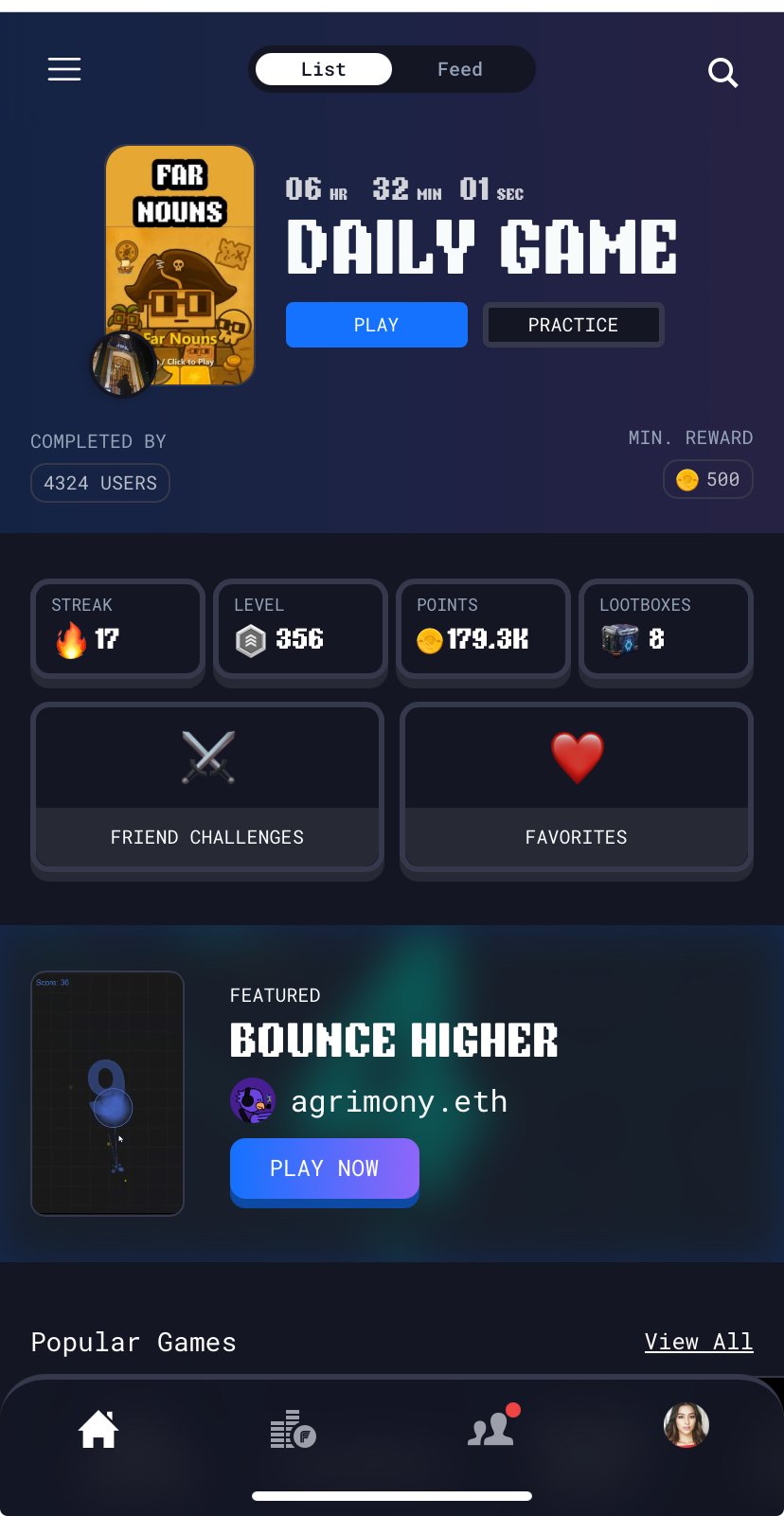Hit Play Now for Bounce Higher
This screenshot has width=784, height=1516.
324,1168
